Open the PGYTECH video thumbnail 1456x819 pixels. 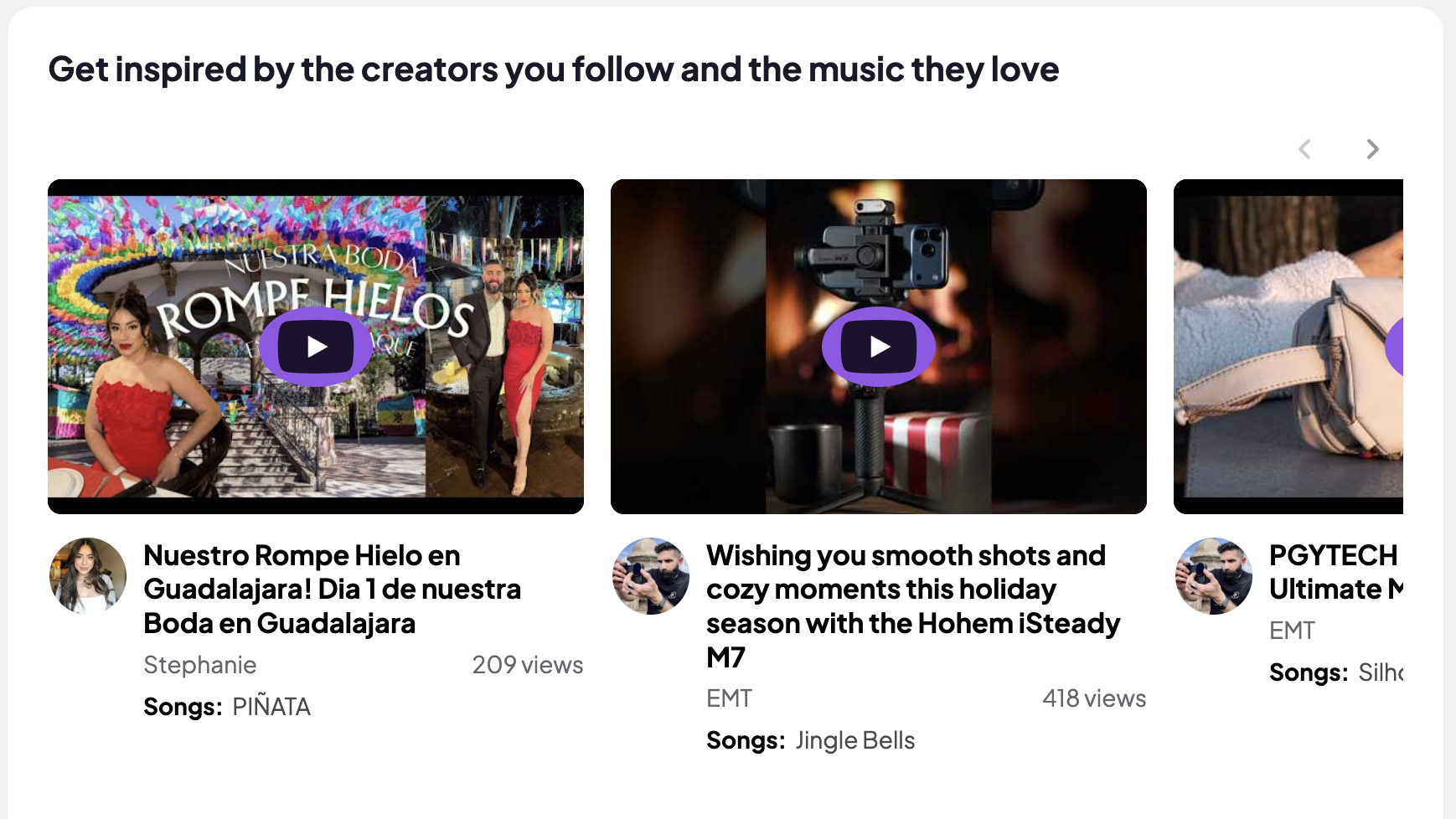(1288, 346)
